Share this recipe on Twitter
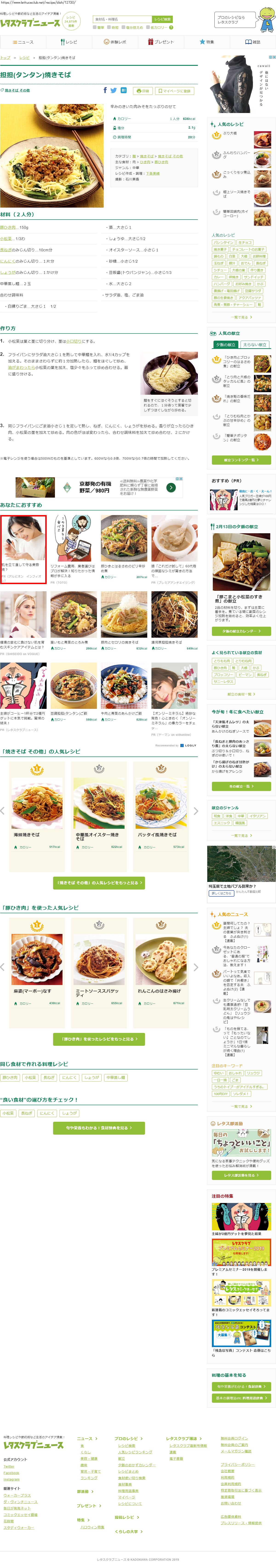This screenshot has width=276, height=1568. pyautogui.click(x=114, y=90)
